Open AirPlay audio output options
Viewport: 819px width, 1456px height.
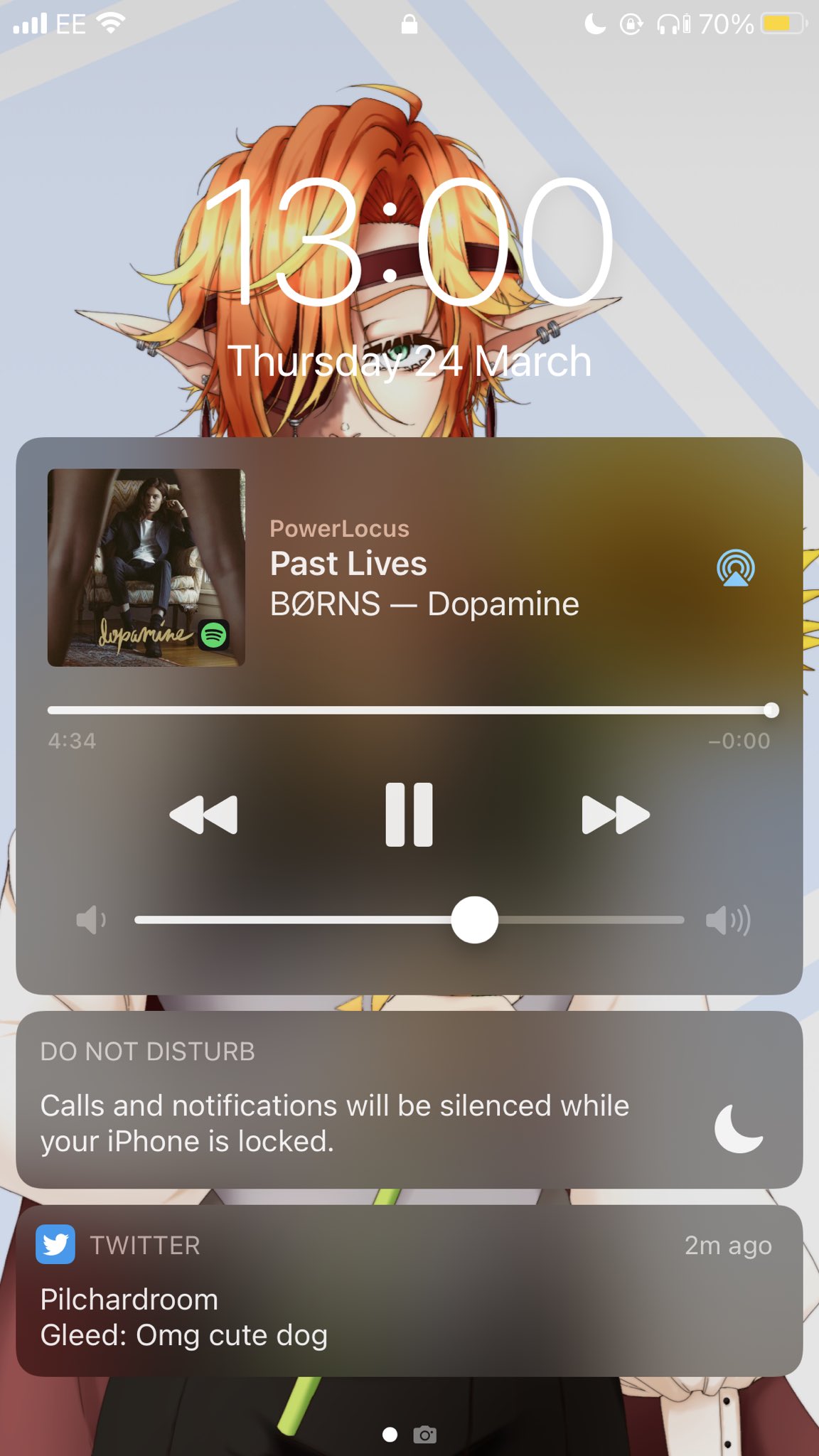click(735, 568)
